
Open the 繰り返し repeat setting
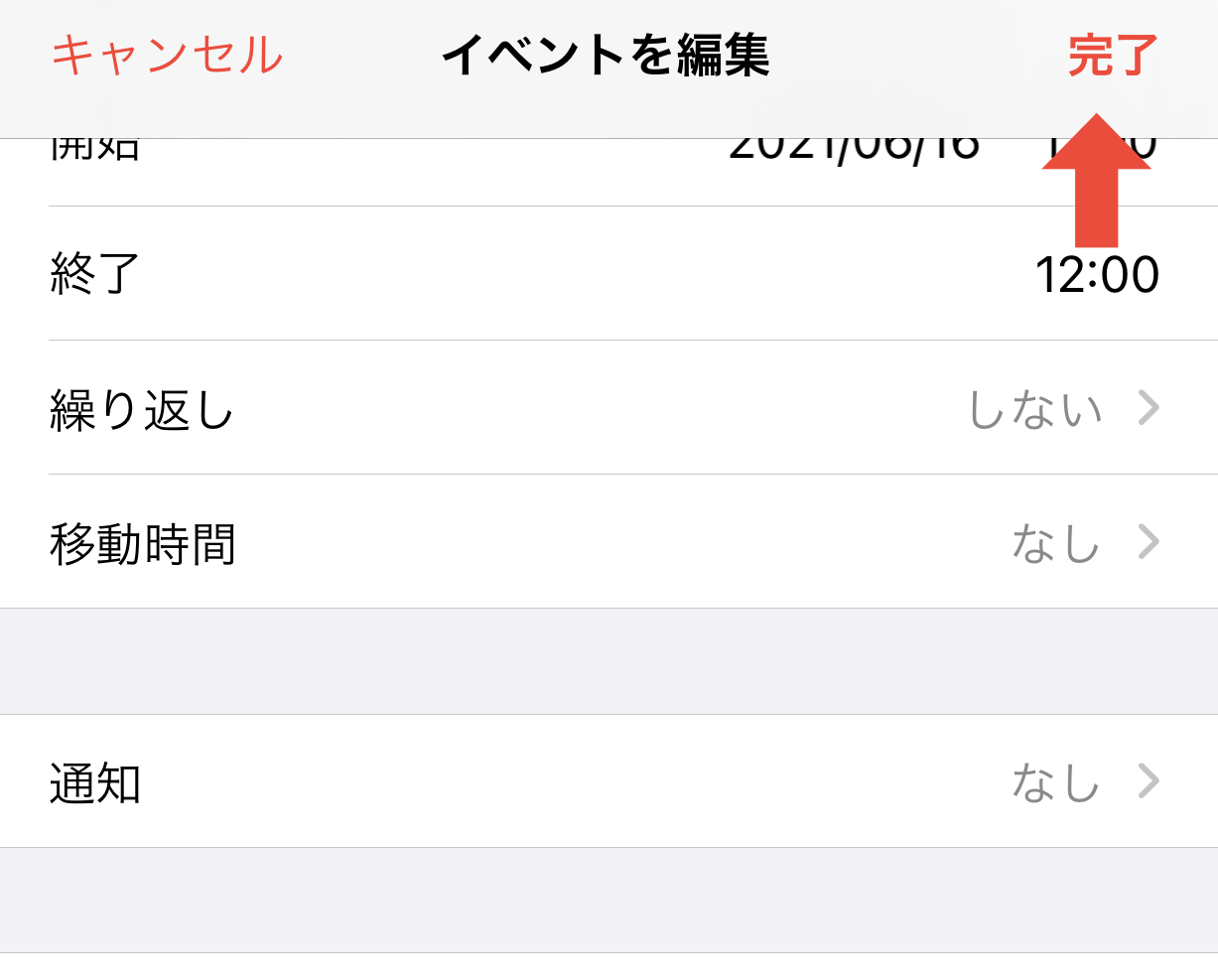pyautogui.click(x=608, y=408)
